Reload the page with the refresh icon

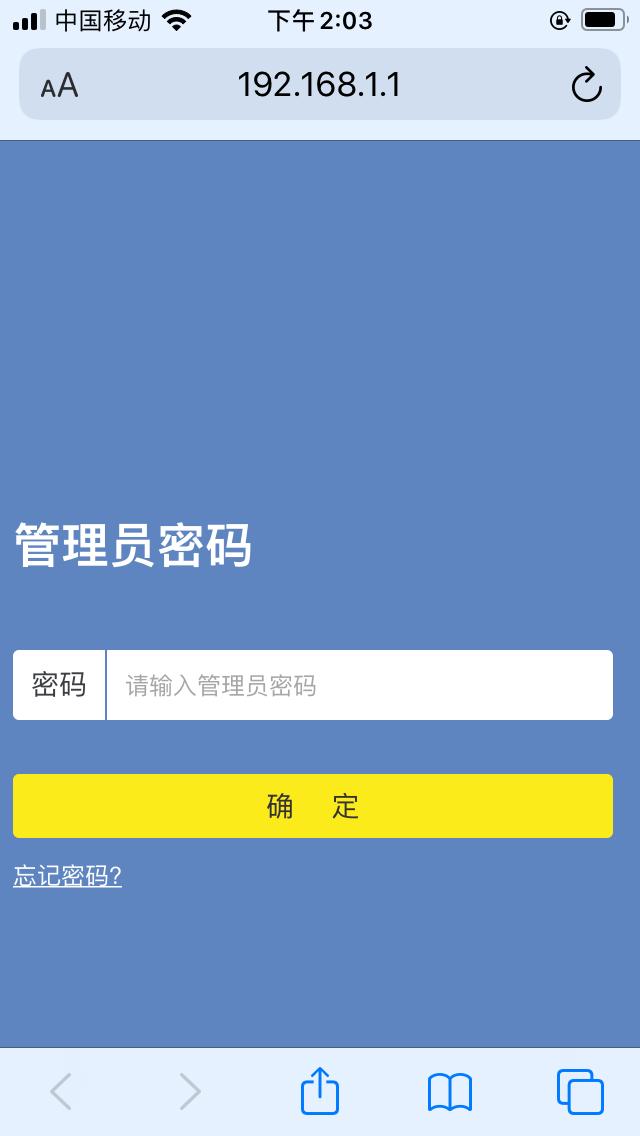coord(587,85)
